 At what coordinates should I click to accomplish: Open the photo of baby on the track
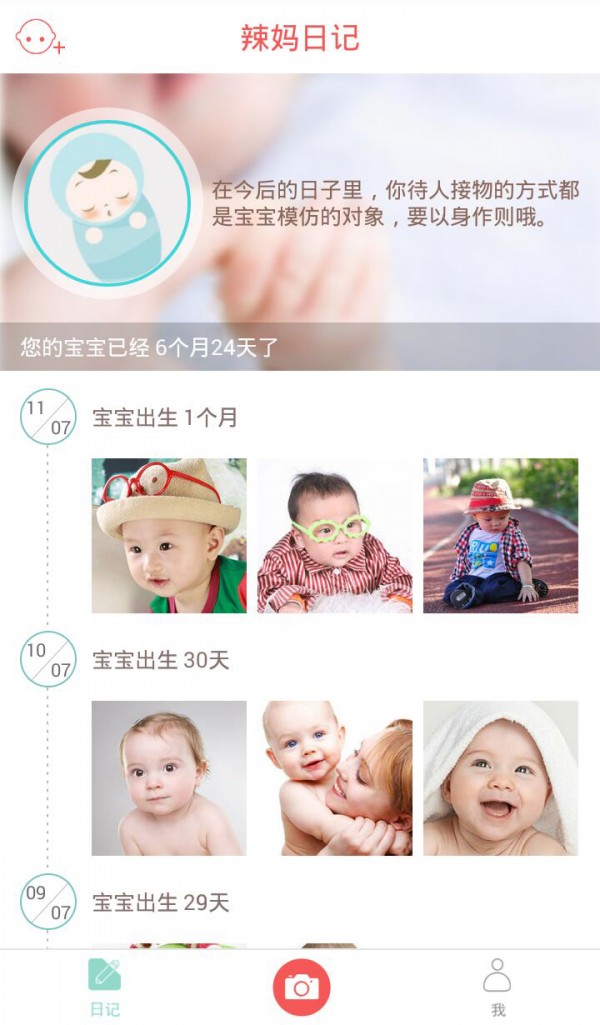pos(500,535)
